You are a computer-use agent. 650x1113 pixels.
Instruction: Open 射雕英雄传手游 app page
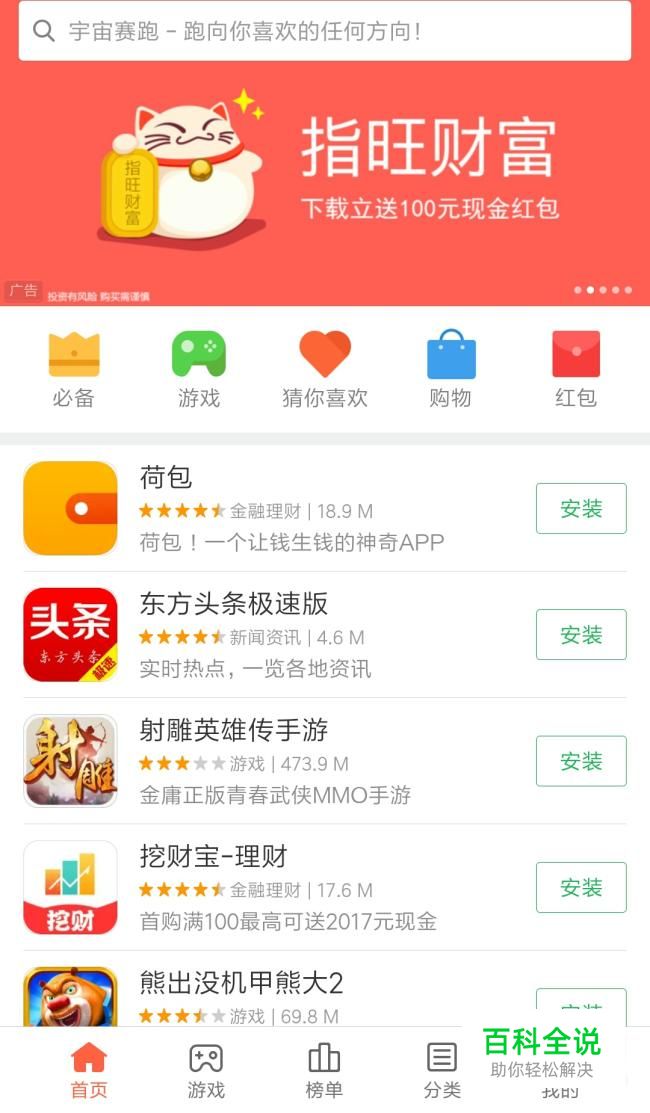pyautogui.click(x=300, y=761)
